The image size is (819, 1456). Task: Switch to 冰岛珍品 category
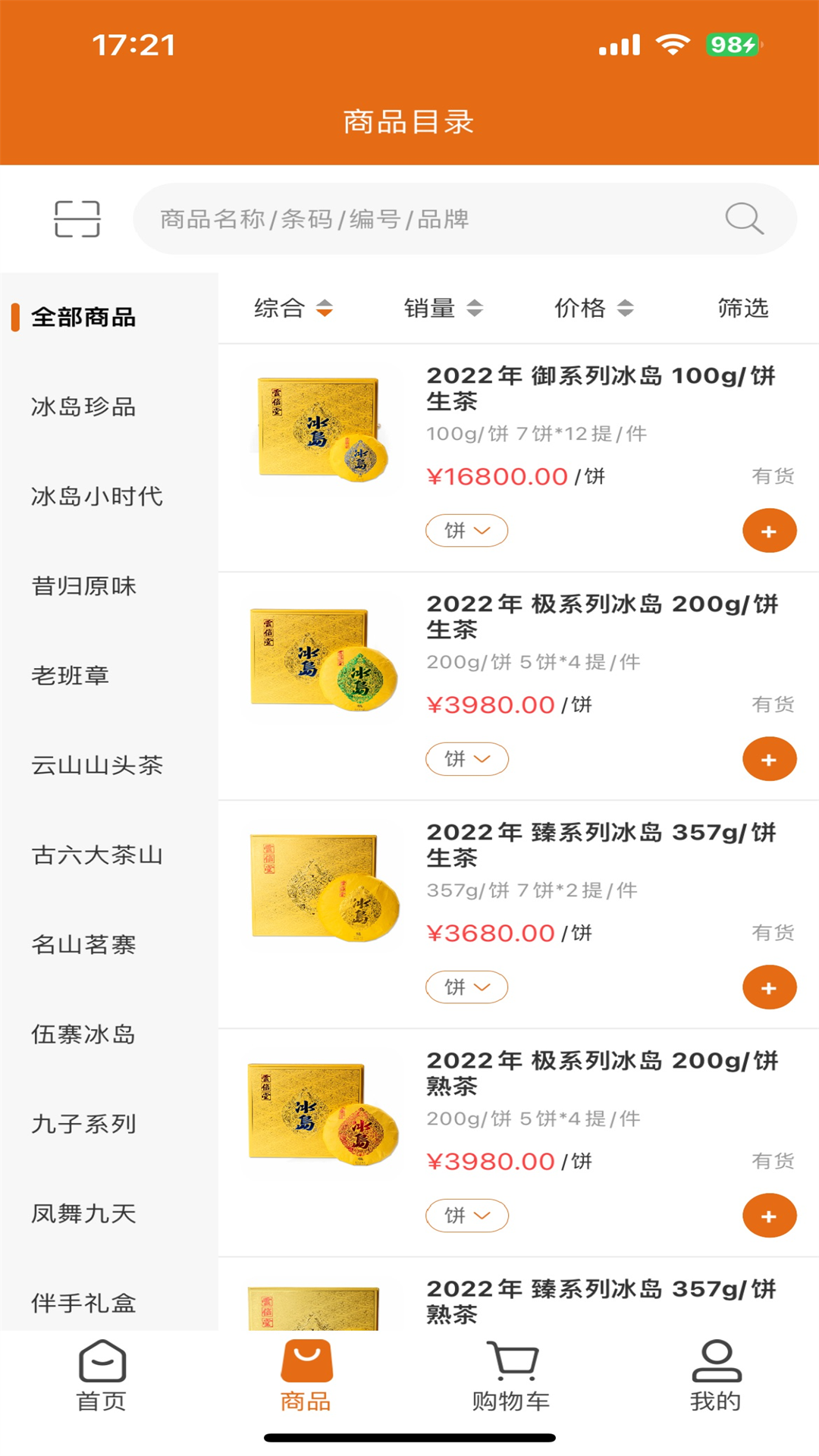[x=83, y=407]
